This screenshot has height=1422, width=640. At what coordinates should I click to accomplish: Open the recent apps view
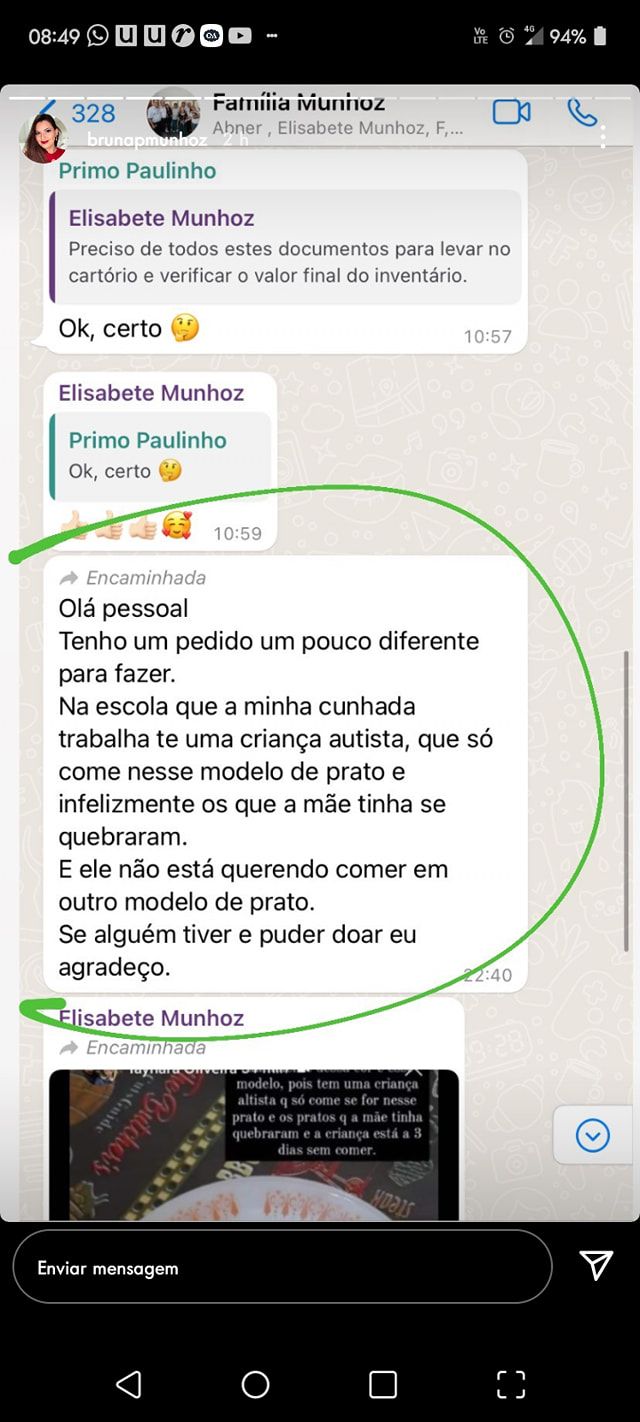[383, 1384]
